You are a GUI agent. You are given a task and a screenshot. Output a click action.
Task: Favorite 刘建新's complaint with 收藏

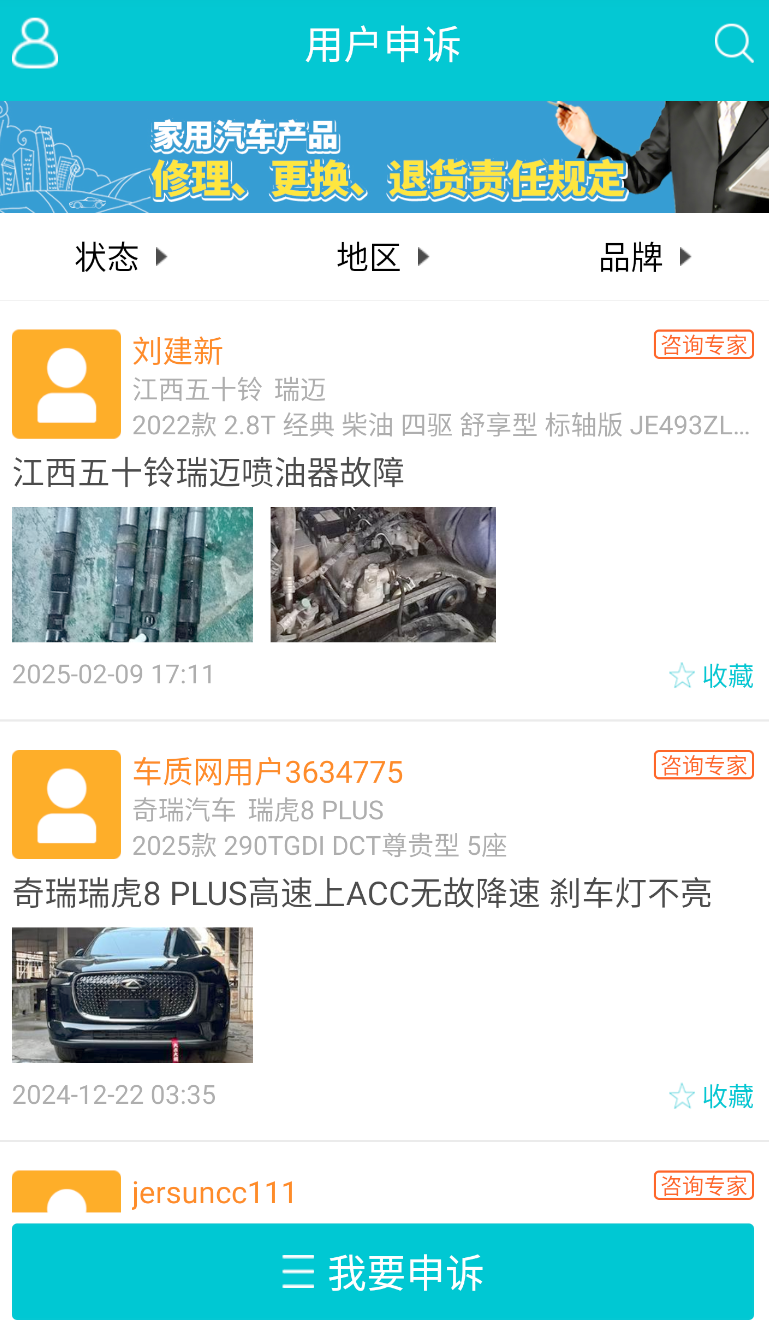pyautogui.click(x=711, y=676)
